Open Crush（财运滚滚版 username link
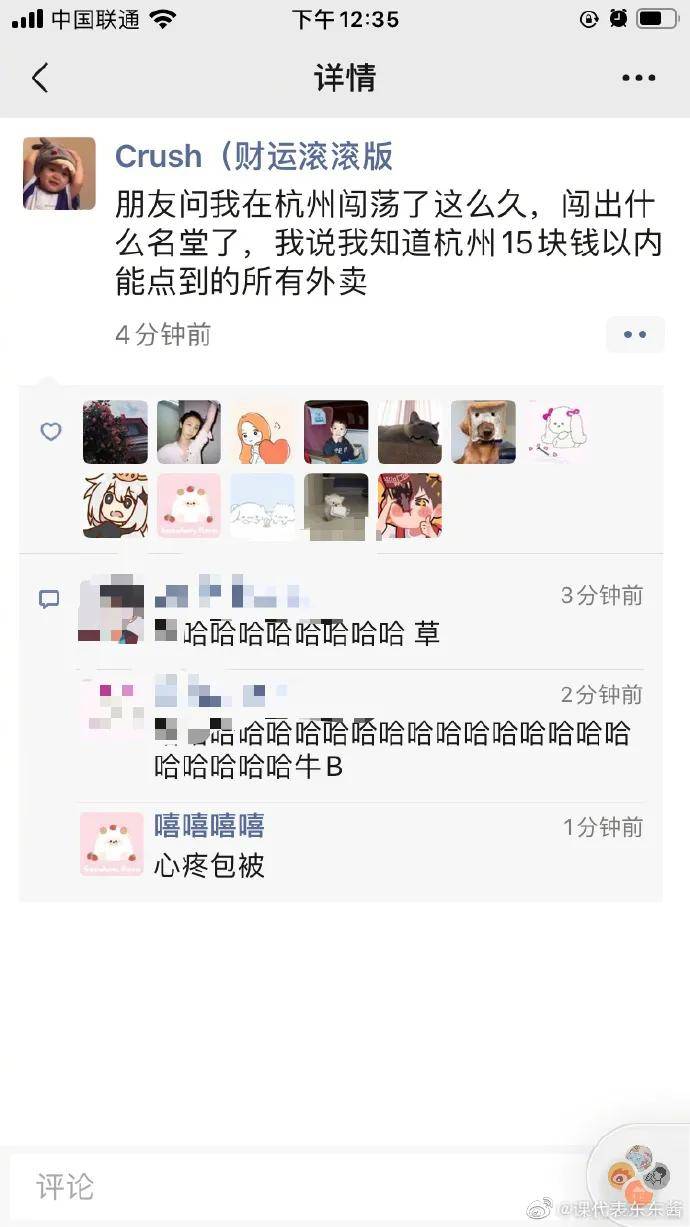Screen dimensions: 690x1227 click(254, 156)
